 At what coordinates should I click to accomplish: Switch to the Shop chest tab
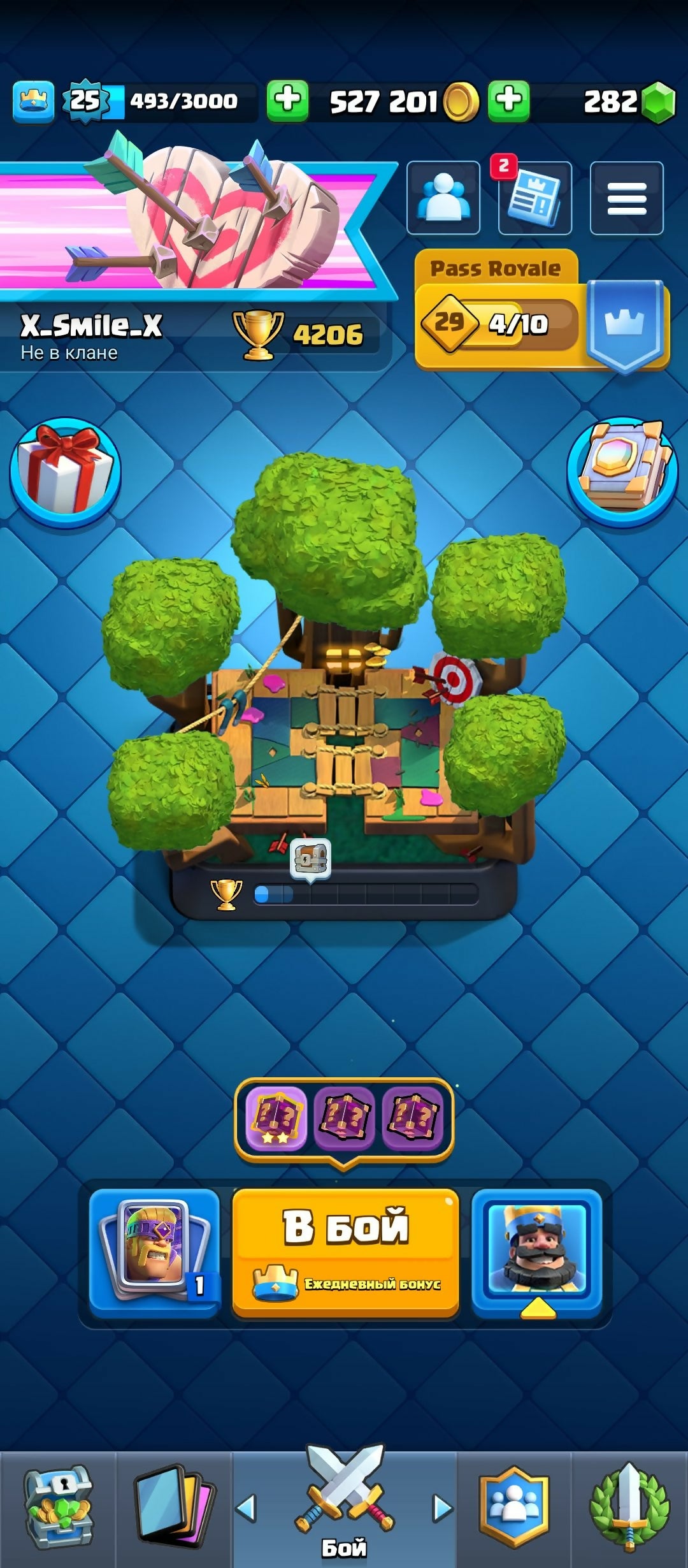pyautogui.click(x=57, y=1508)
